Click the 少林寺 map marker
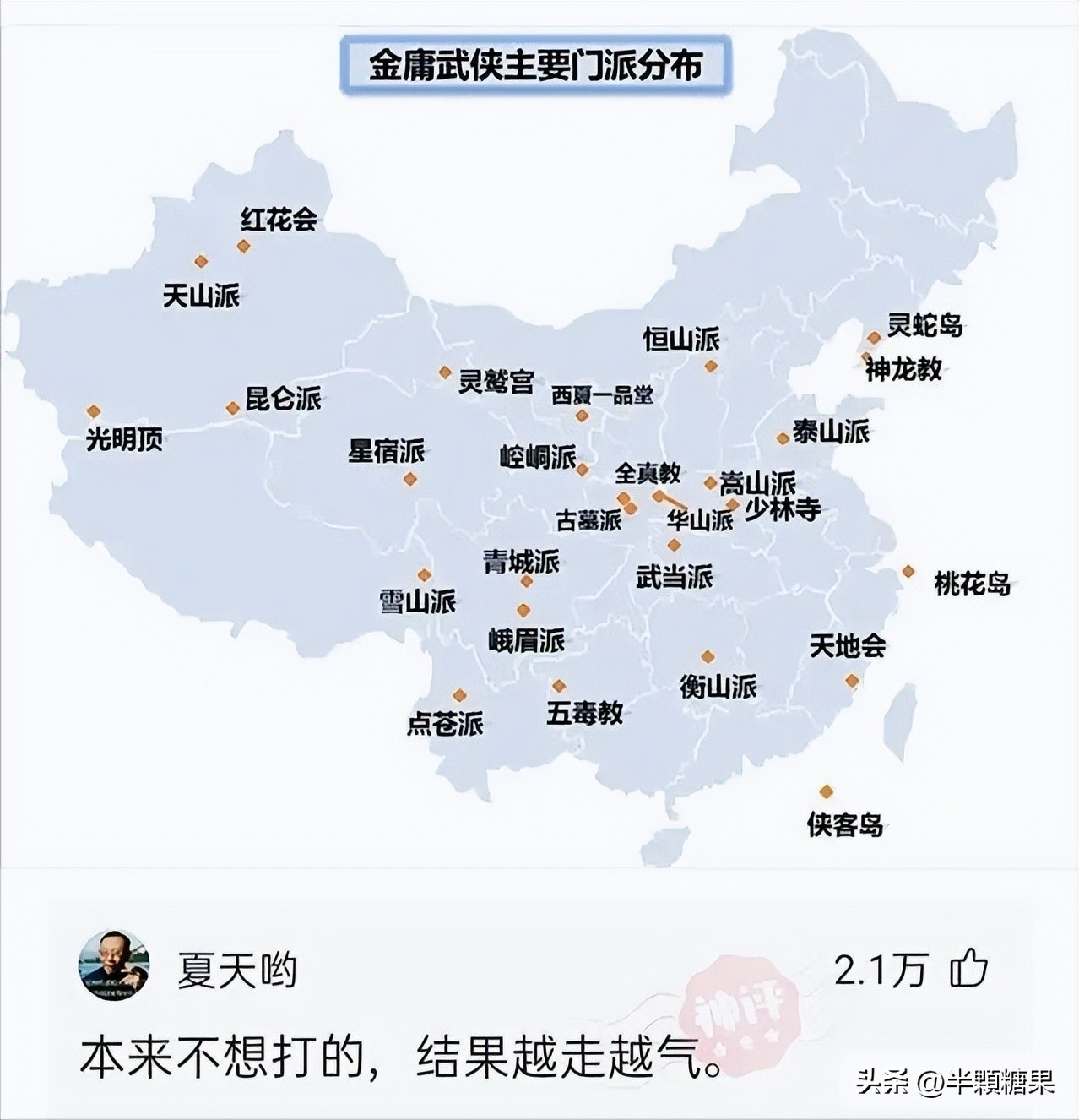This screenshot has height=1120, width=1079. coord(733,504)
